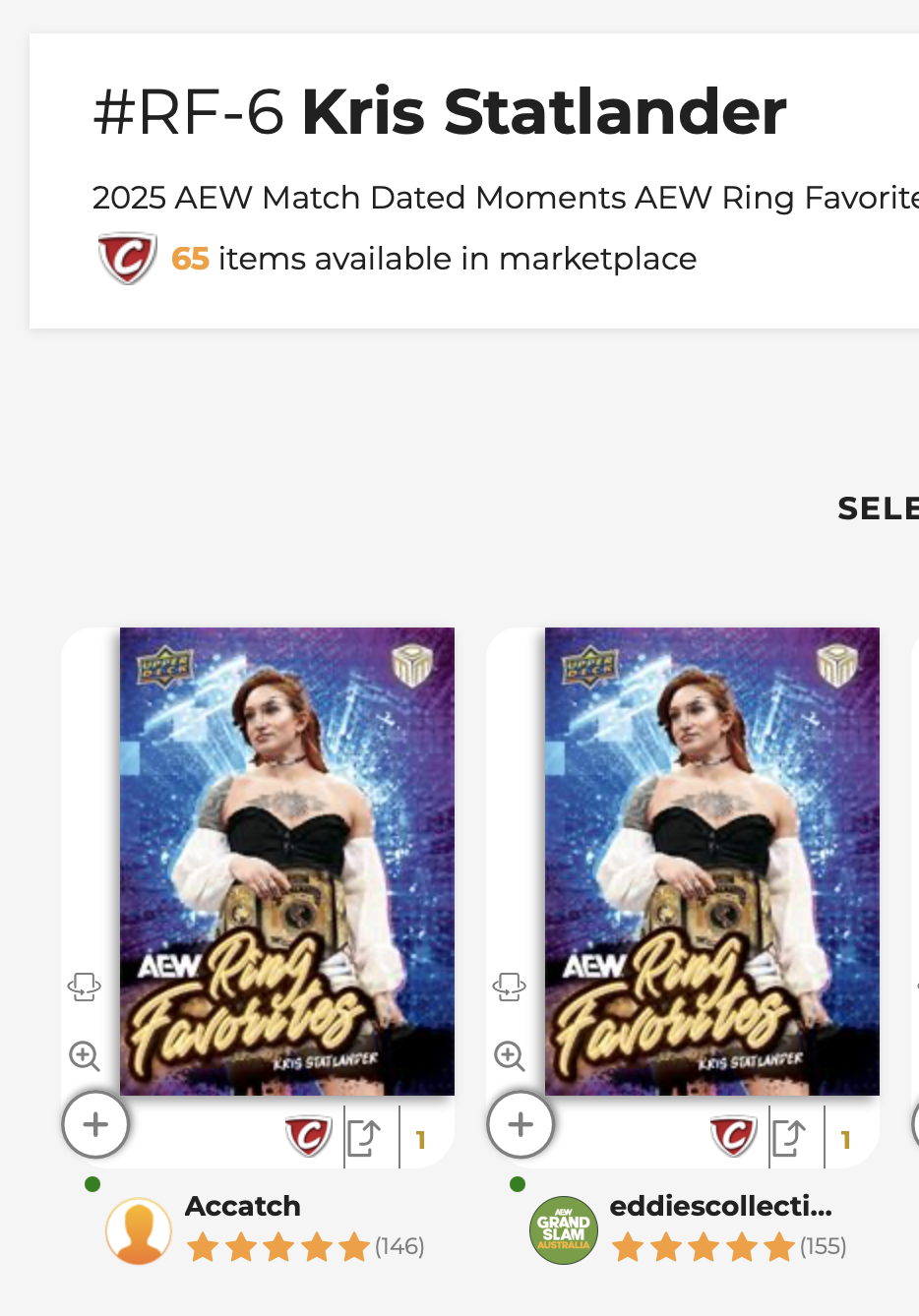Open eddiescollecti's Kris Statlander card listing

[x=711, y=861]
